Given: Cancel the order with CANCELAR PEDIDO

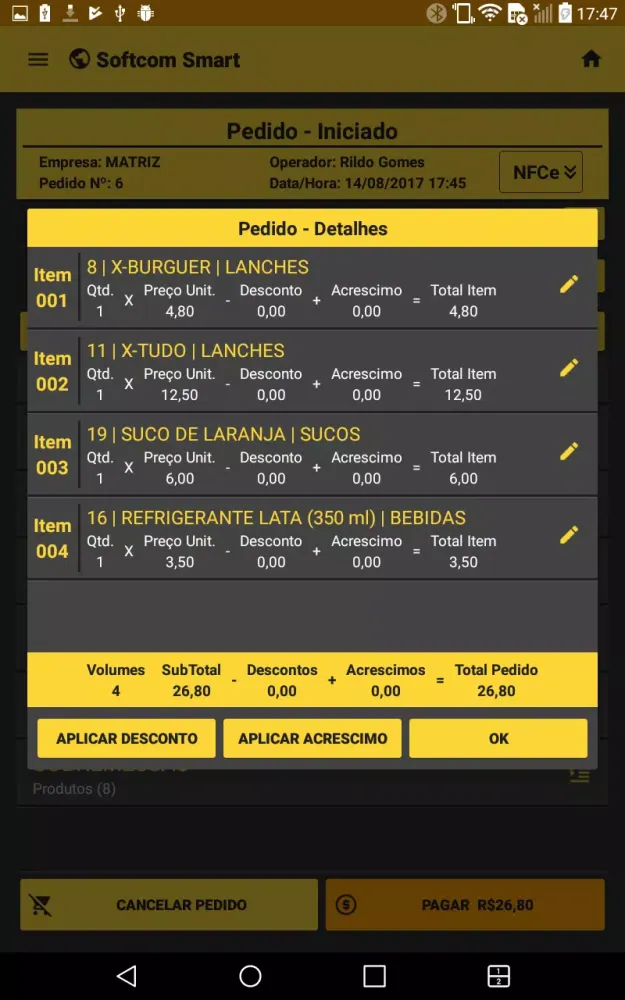Looking at the screenshot, I should point(169,905).
